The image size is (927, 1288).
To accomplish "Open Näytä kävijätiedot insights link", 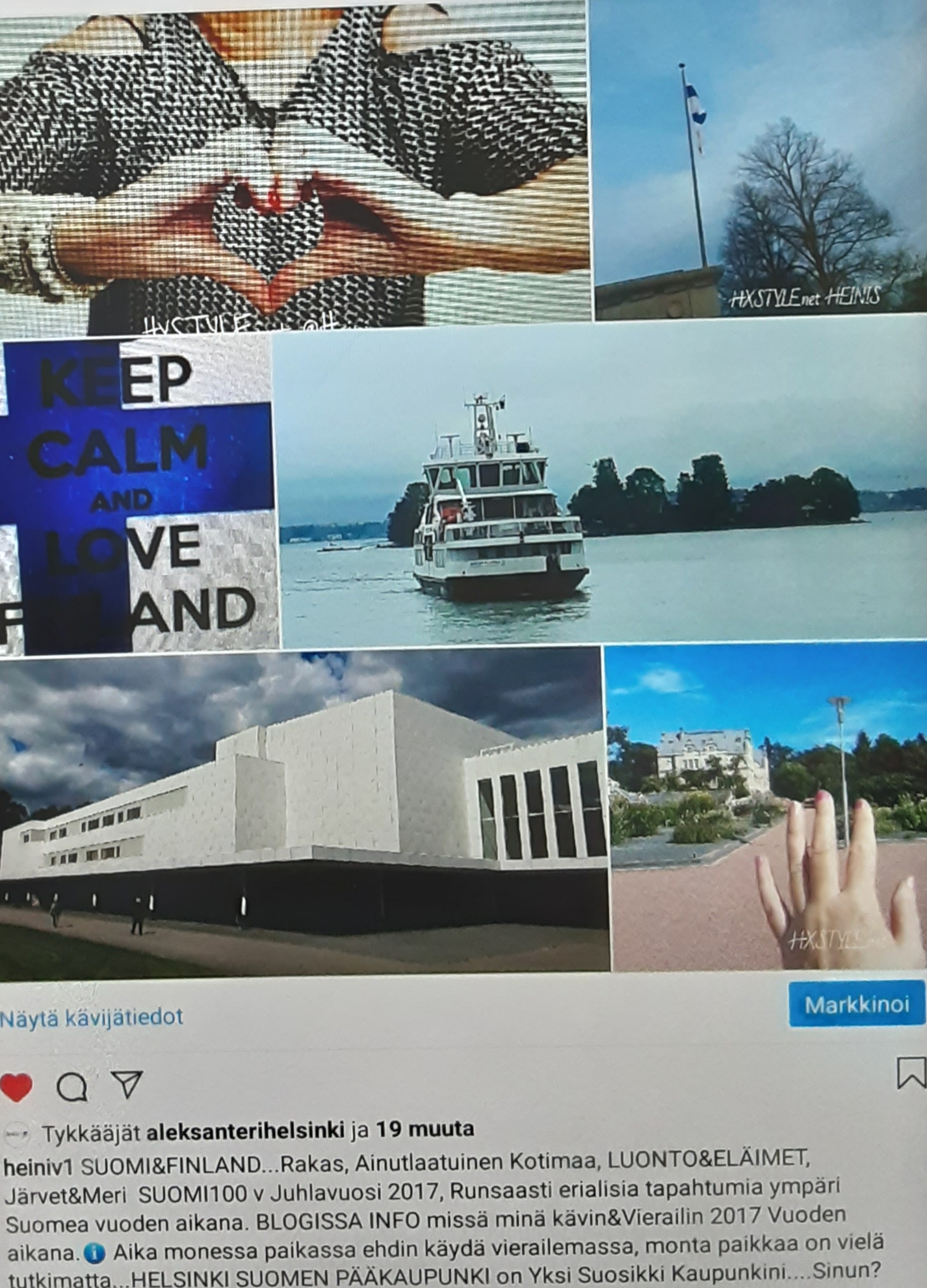I will click(x=91, y=1017).
